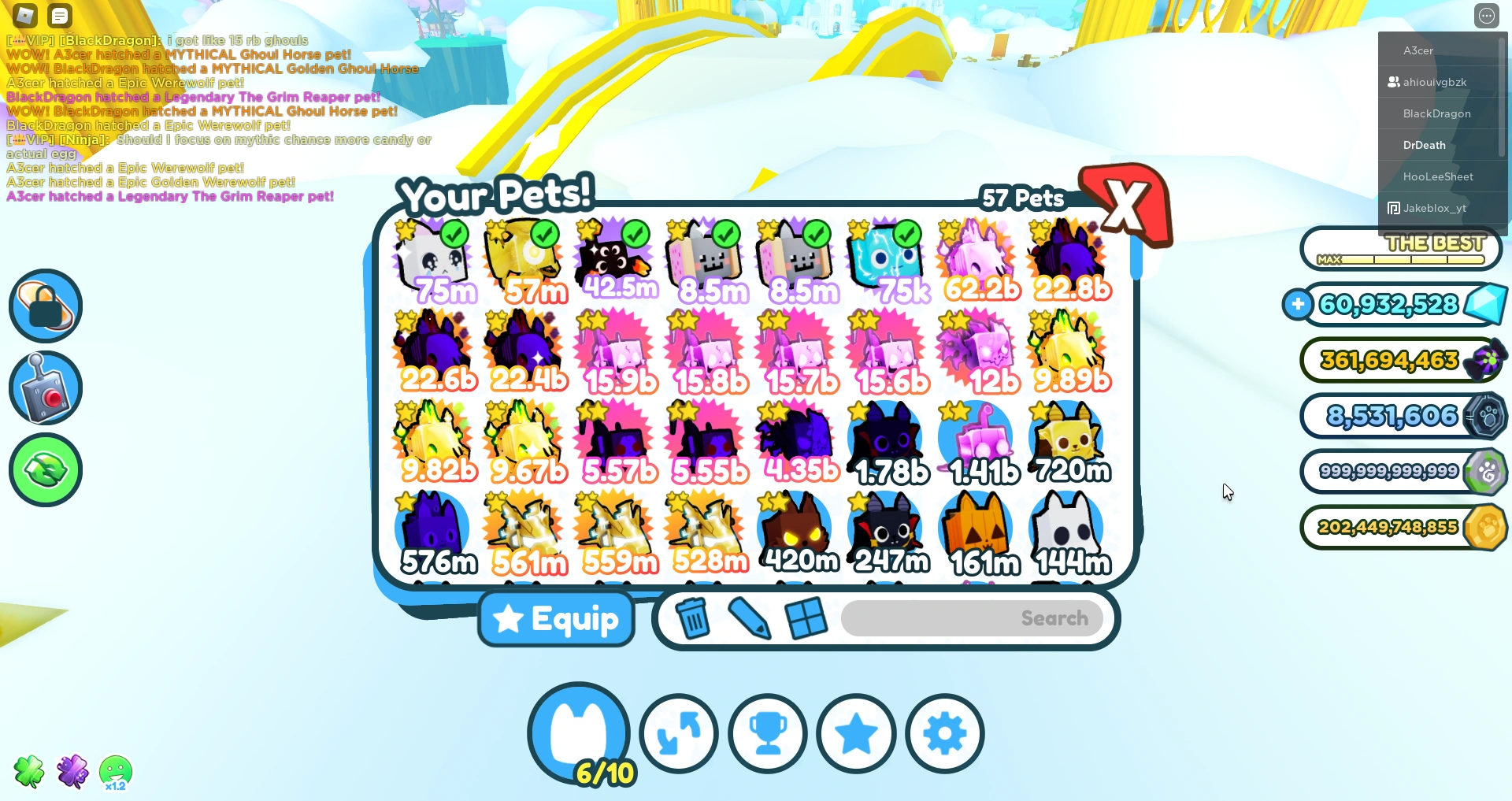Open the pets menu showing 6/10
The height and width of the screenshot is (801, 1512).
click(580, 734)
